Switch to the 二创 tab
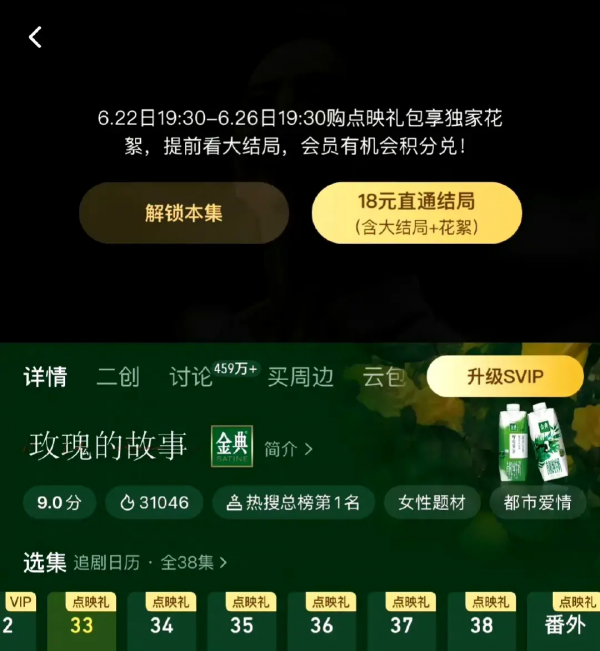The image size is (600, 651). [x=118, y=377]
